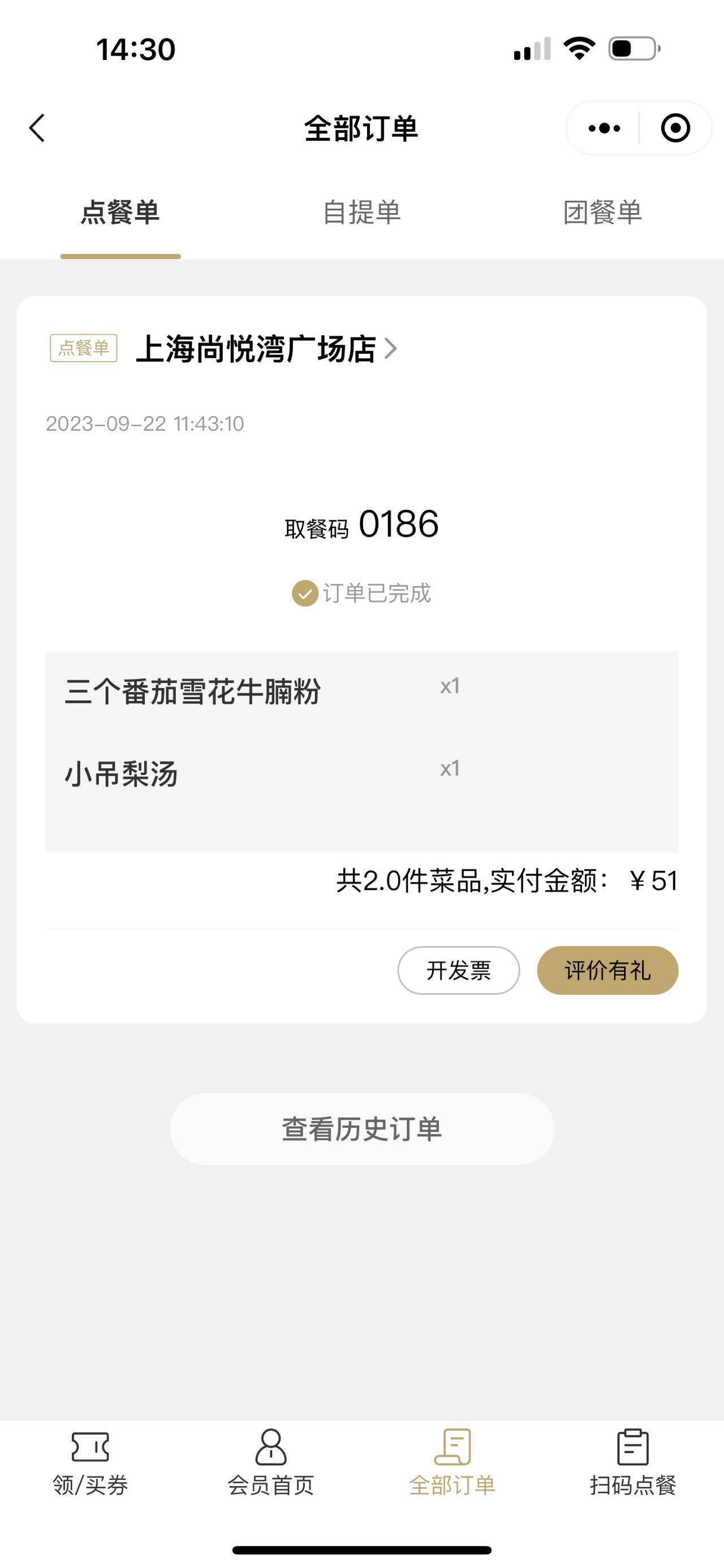The image size is (724, 1568).
Task: Open the mini program three-dot menu
Action: click(x=604, y=128)
